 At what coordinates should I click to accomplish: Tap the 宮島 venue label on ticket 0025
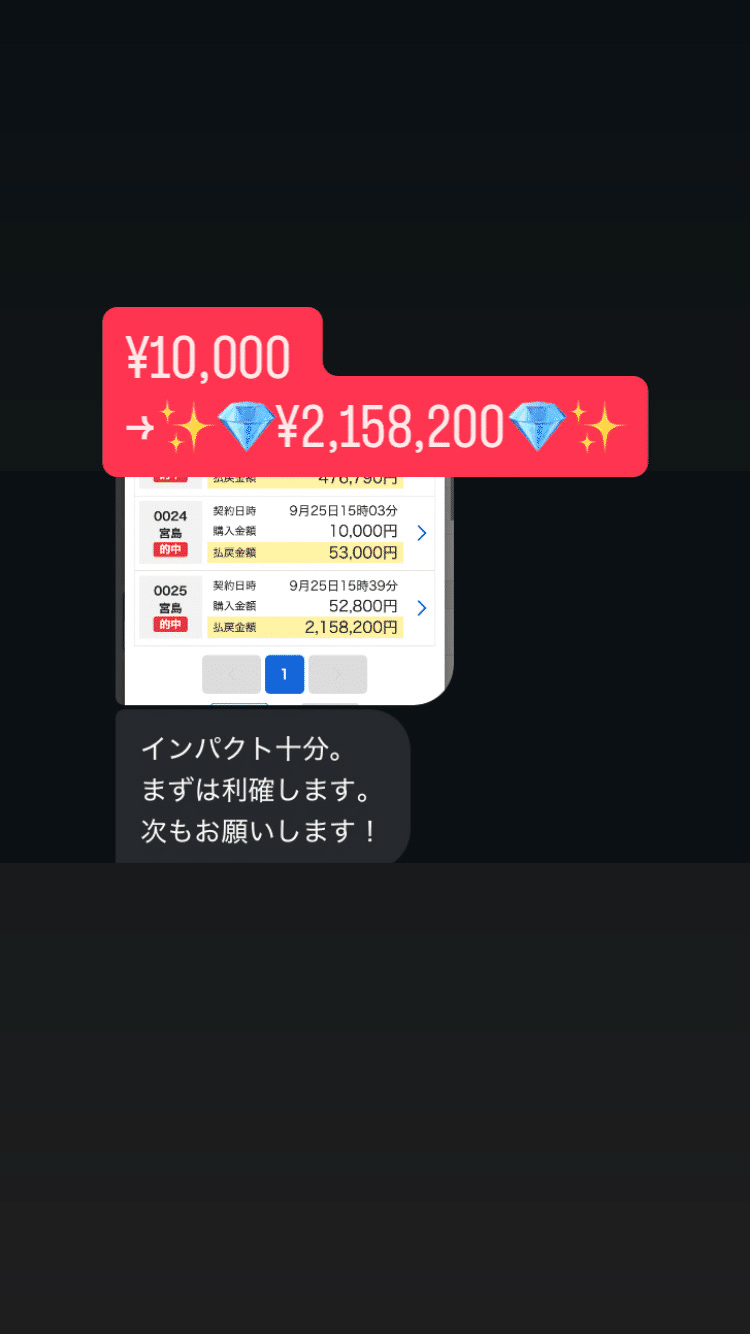coord(172,605)
